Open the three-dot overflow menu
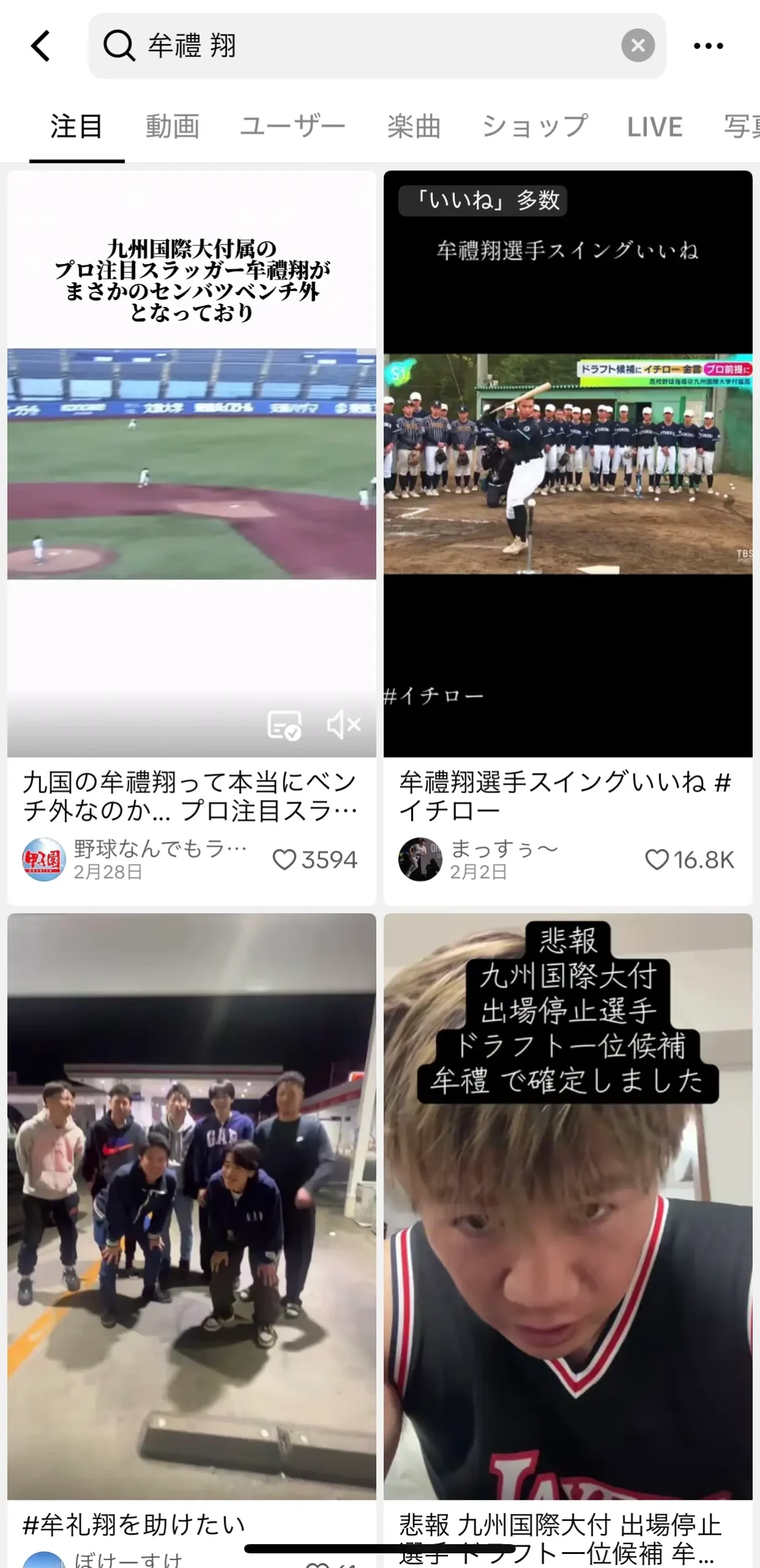The width and height of the screenshot is (760, 1568). [x=708, y=46]
